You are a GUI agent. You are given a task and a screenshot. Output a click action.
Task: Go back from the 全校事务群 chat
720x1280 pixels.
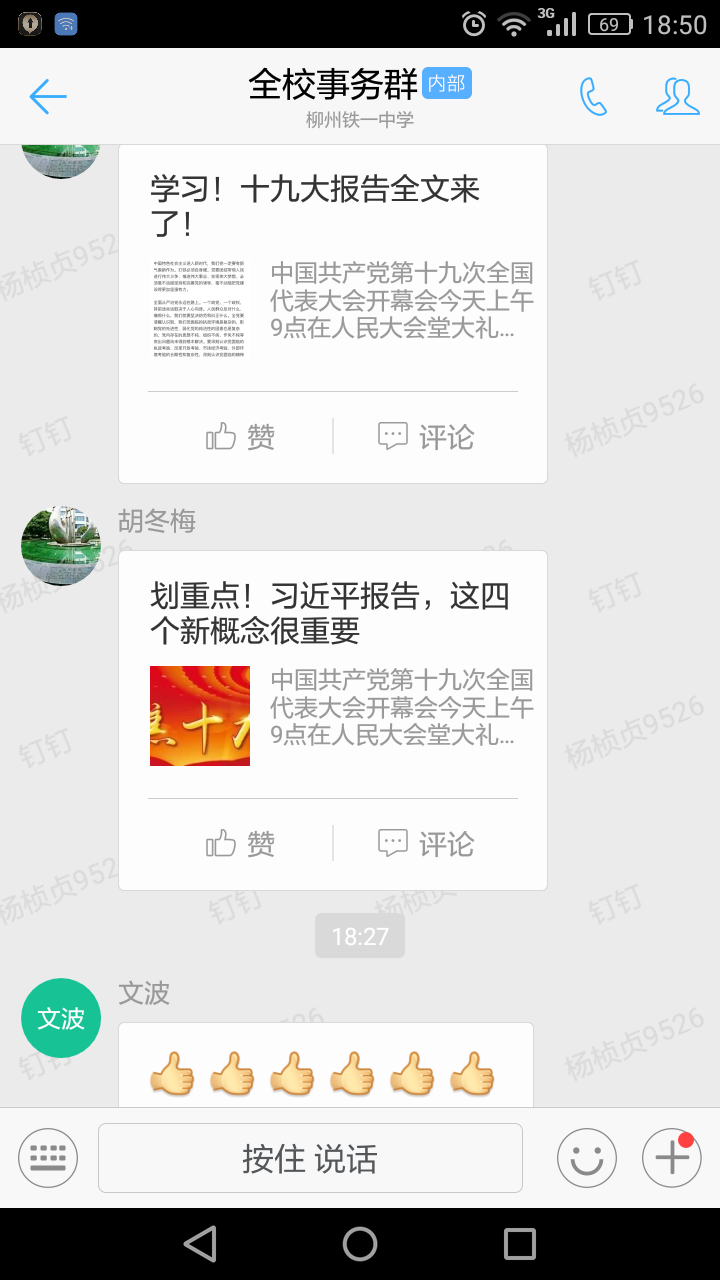click(x=47, y=96)
